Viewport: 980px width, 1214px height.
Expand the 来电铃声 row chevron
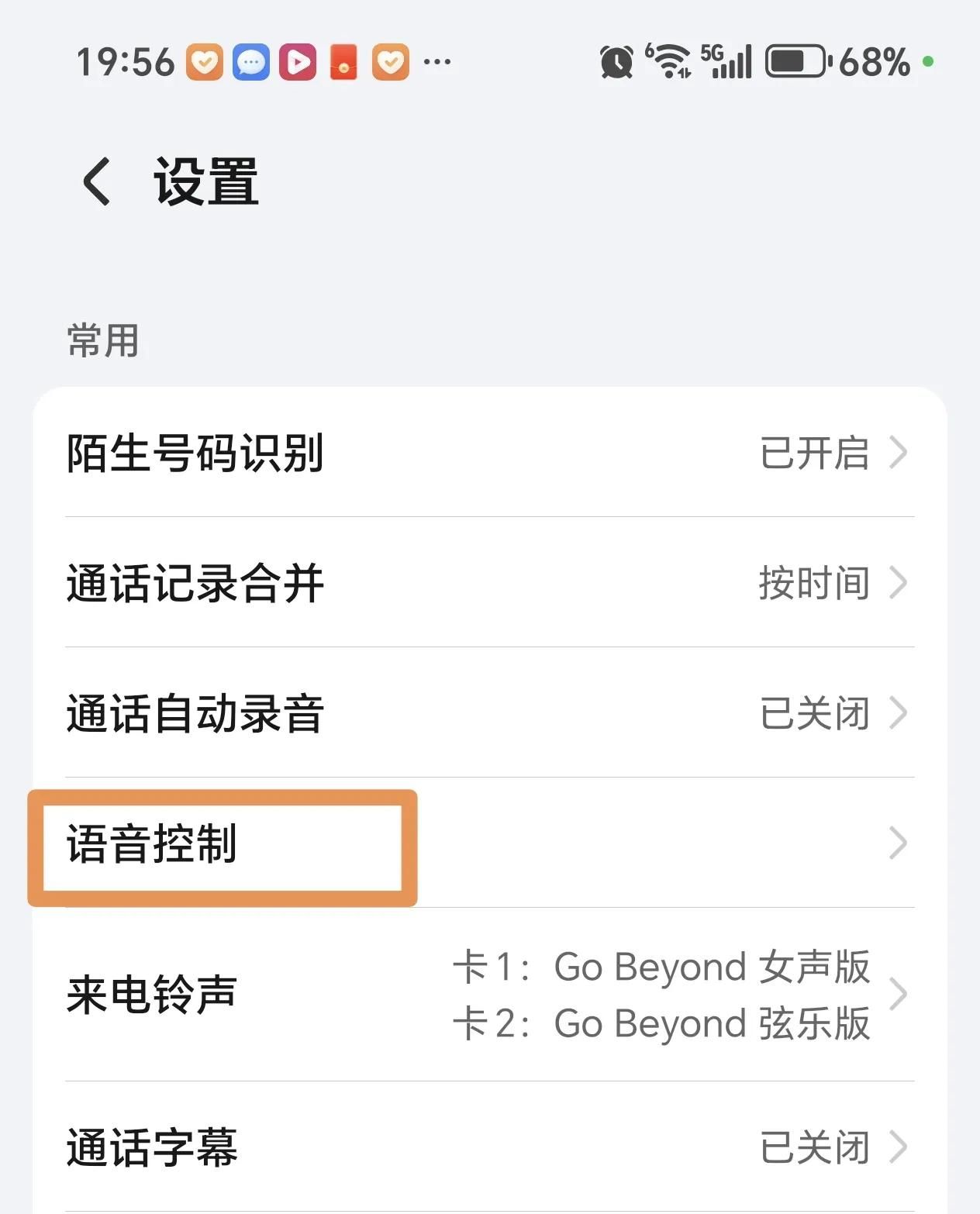(x=899, y=995)
